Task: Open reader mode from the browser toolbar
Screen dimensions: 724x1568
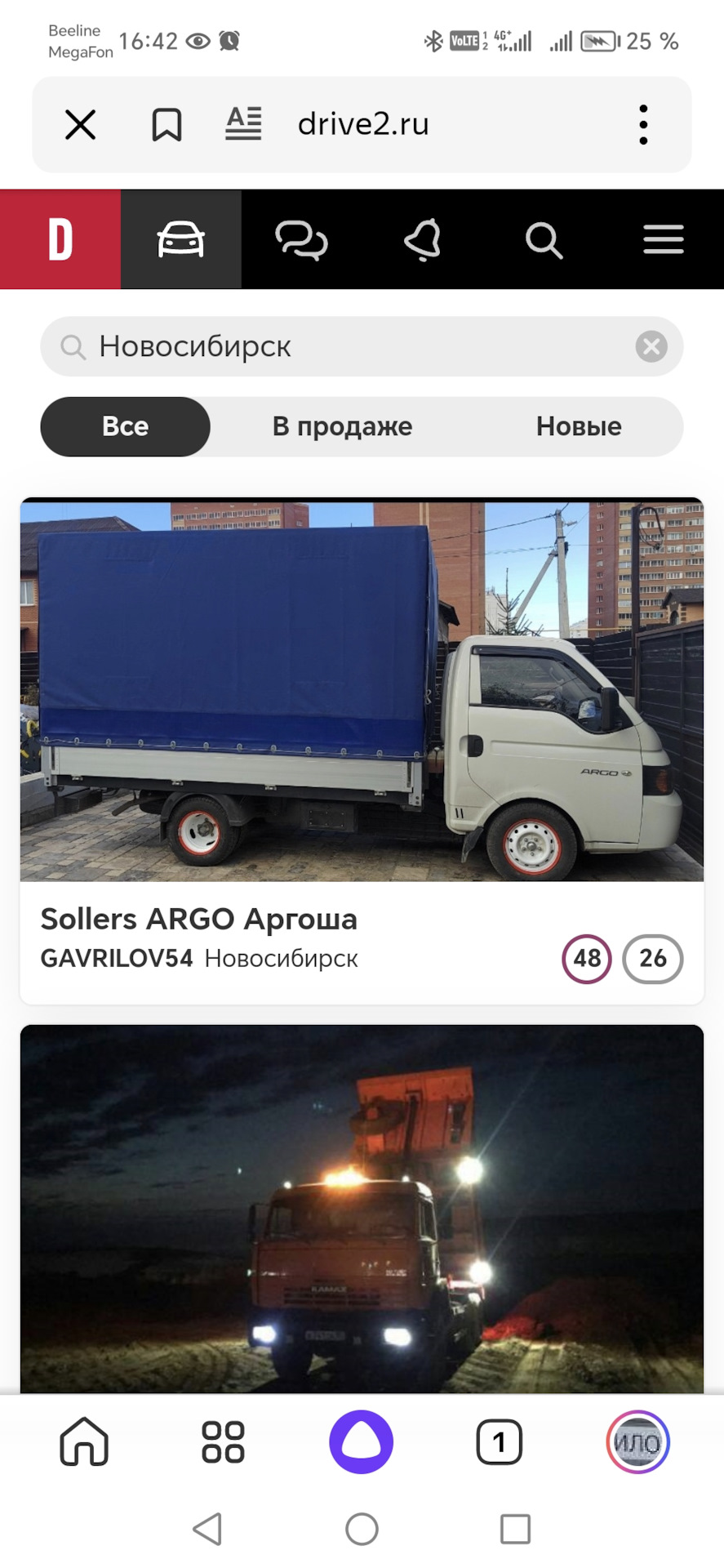Action: click(x=243, y=124)
